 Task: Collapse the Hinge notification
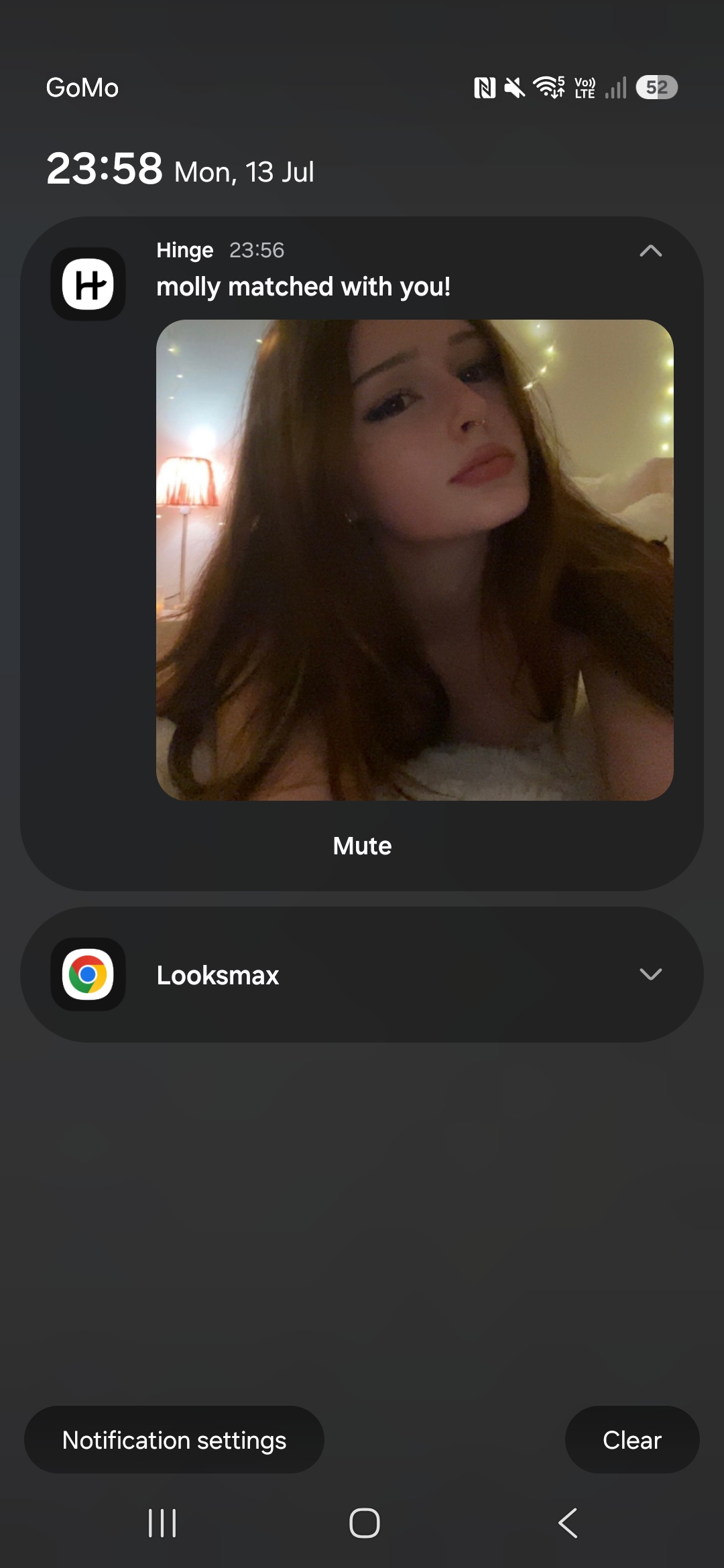click(x=650, y=251)
